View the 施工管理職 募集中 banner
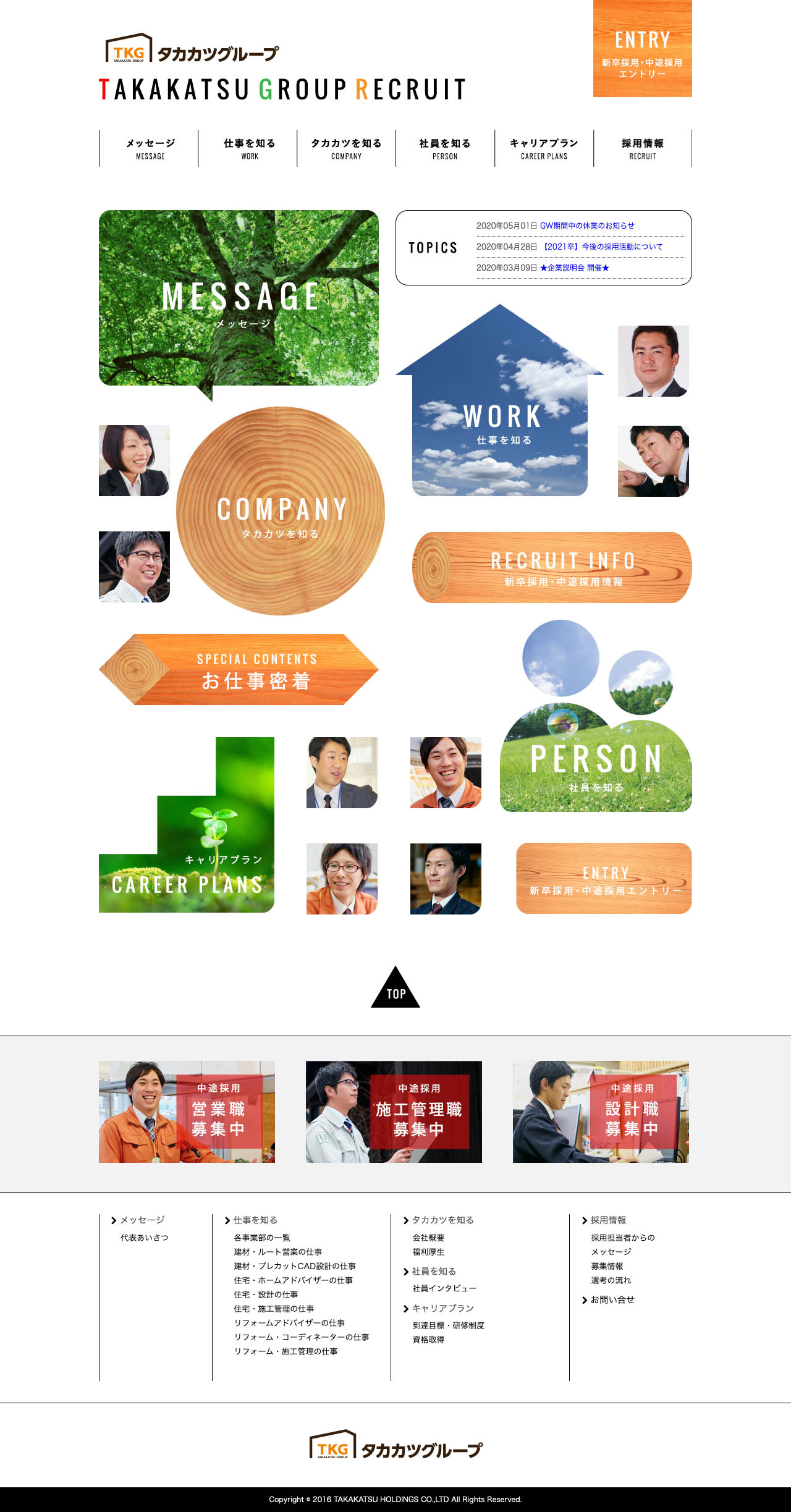791x1512 pixels. [x=394, y=1112]
